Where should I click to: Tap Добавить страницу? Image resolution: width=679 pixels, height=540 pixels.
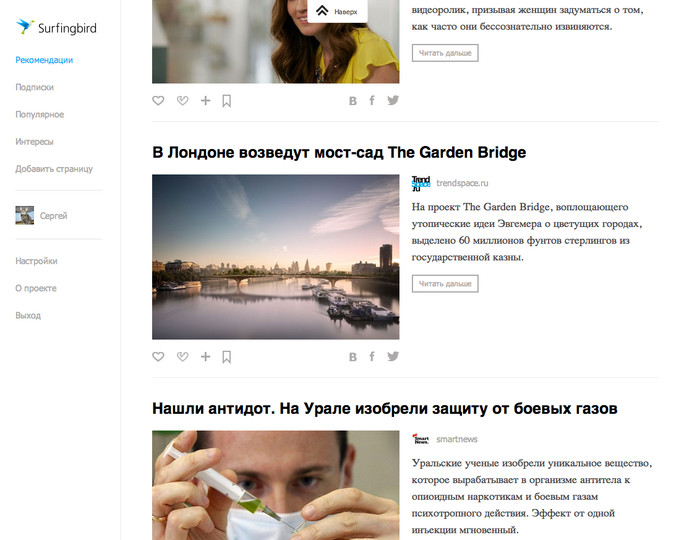point(54,169)
